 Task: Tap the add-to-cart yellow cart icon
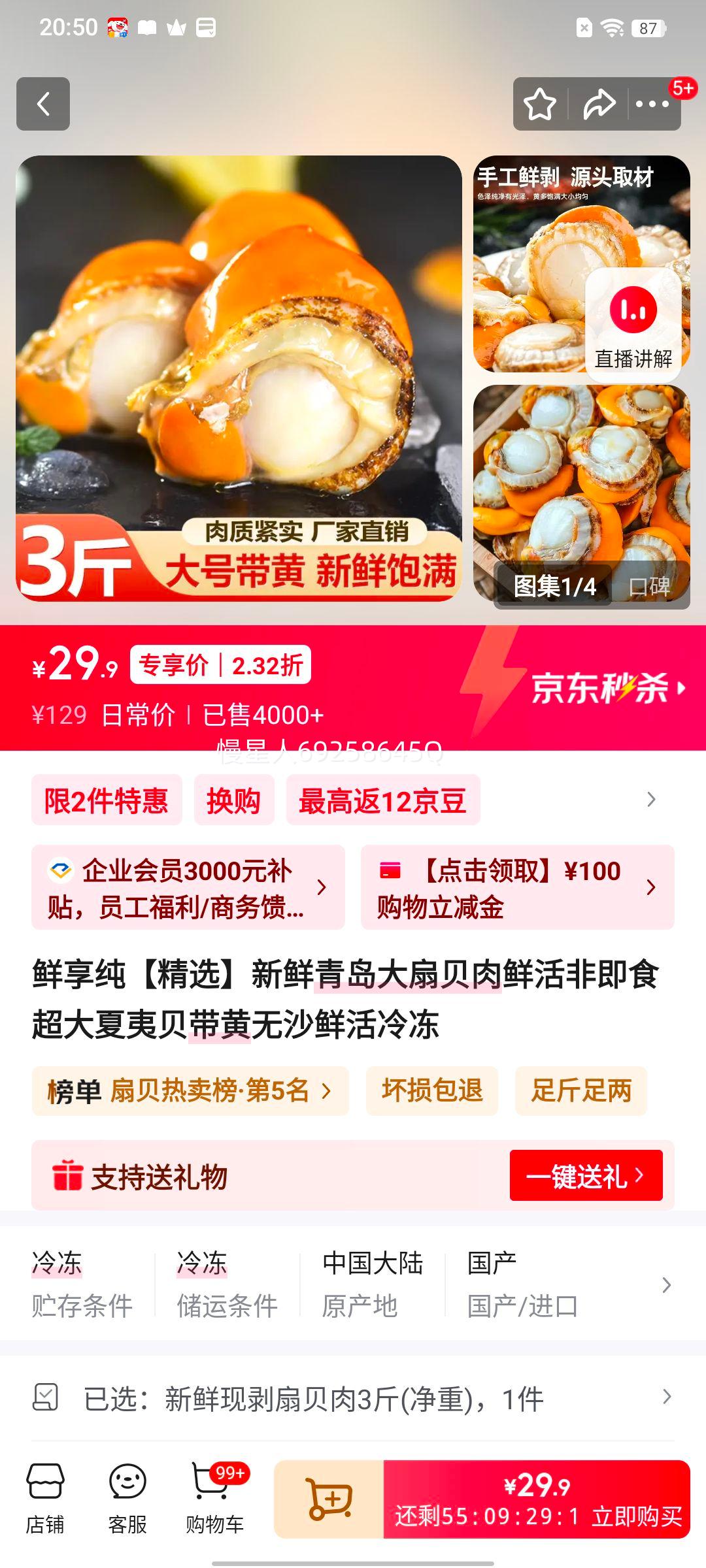(x=329, y=1496)
